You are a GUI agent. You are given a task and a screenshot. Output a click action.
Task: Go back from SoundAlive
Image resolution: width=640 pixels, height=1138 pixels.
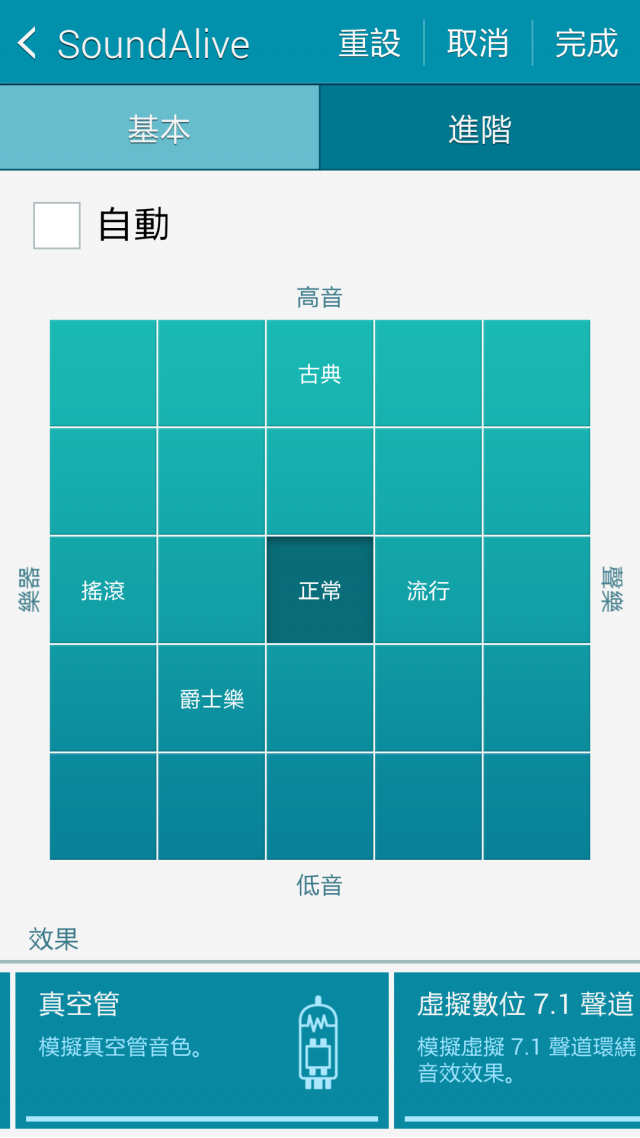coord(28,43)
